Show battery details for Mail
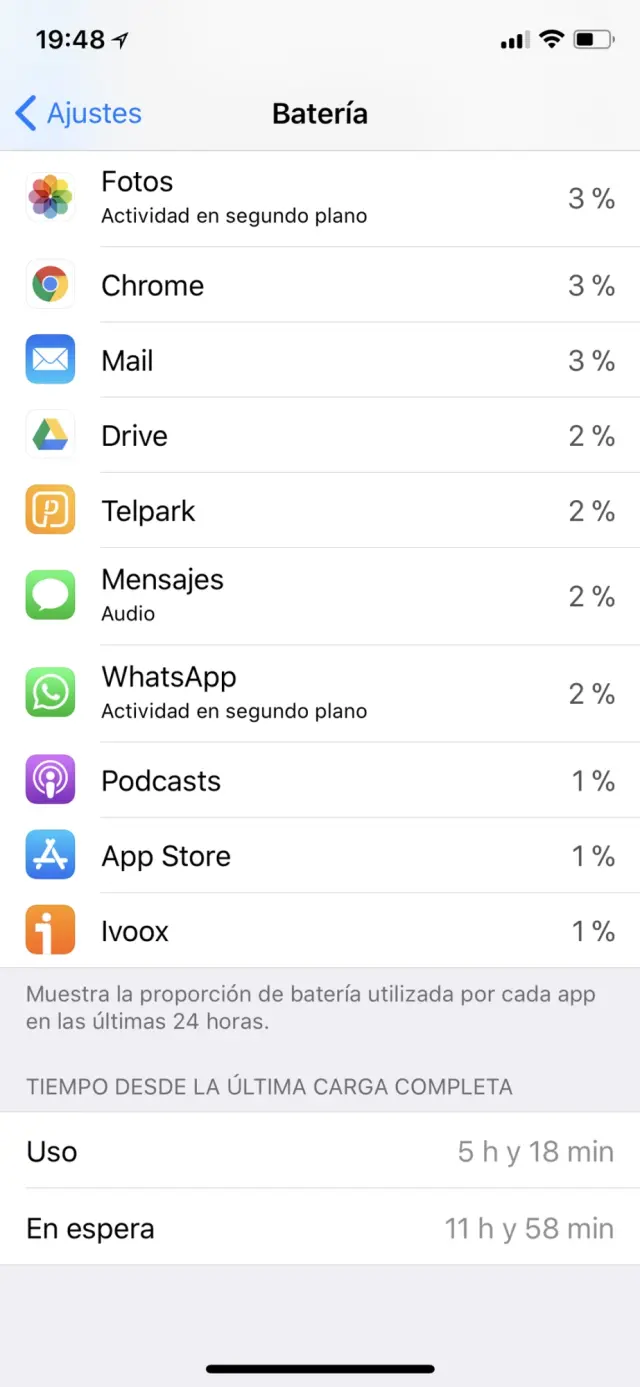 (x=320, y=360)
